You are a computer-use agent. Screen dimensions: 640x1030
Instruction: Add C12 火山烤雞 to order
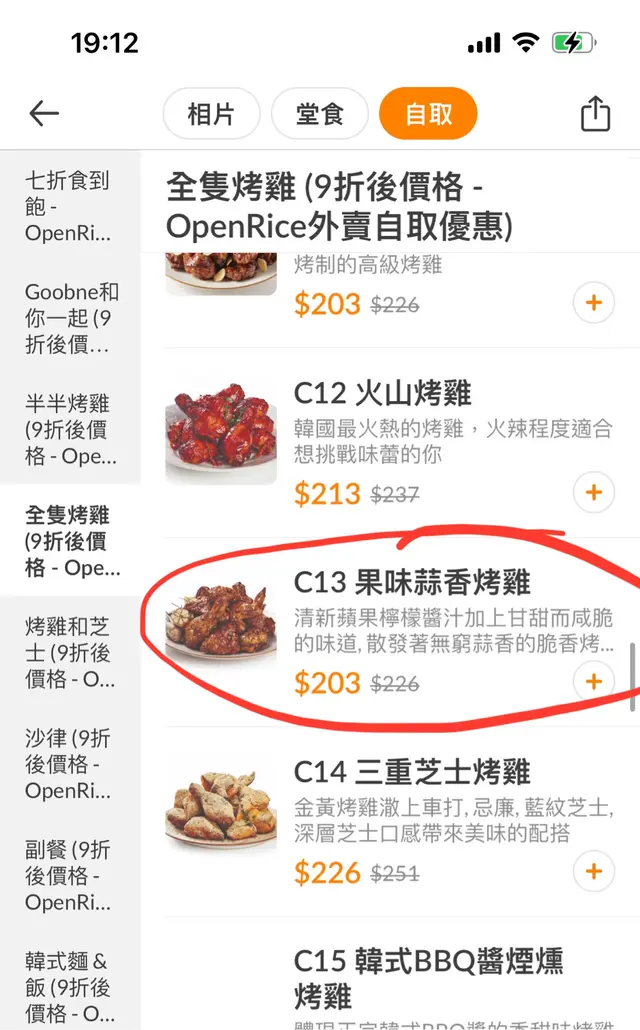click(x=594, y=492)
